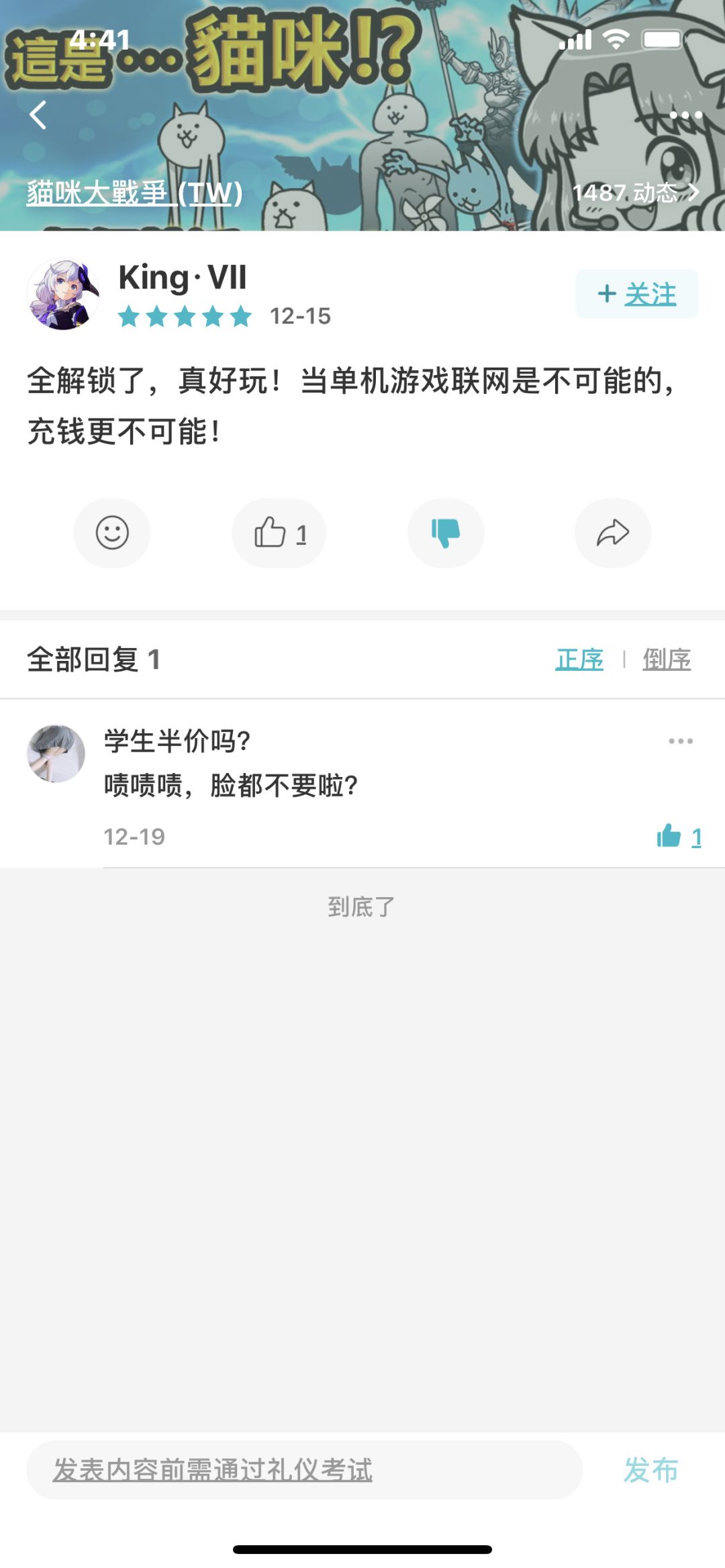
Task: Like the reply 啧啧啧,脸都不要啦?
Action: (679, 836)
